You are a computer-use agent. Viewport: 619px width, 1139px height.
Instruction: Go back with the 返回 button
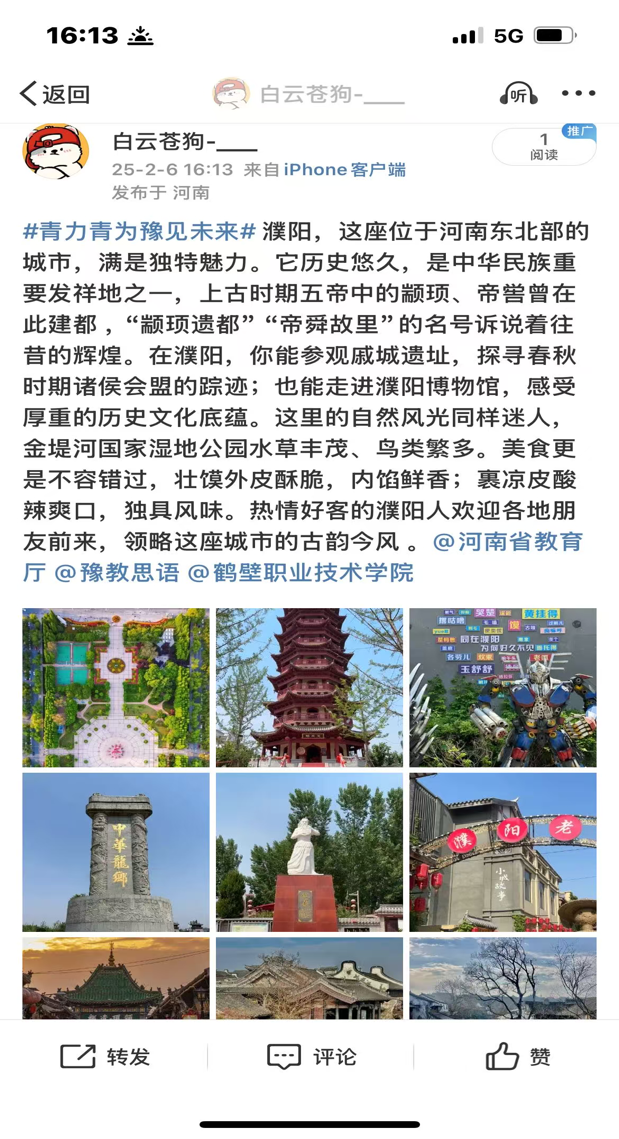click(54, 94)
